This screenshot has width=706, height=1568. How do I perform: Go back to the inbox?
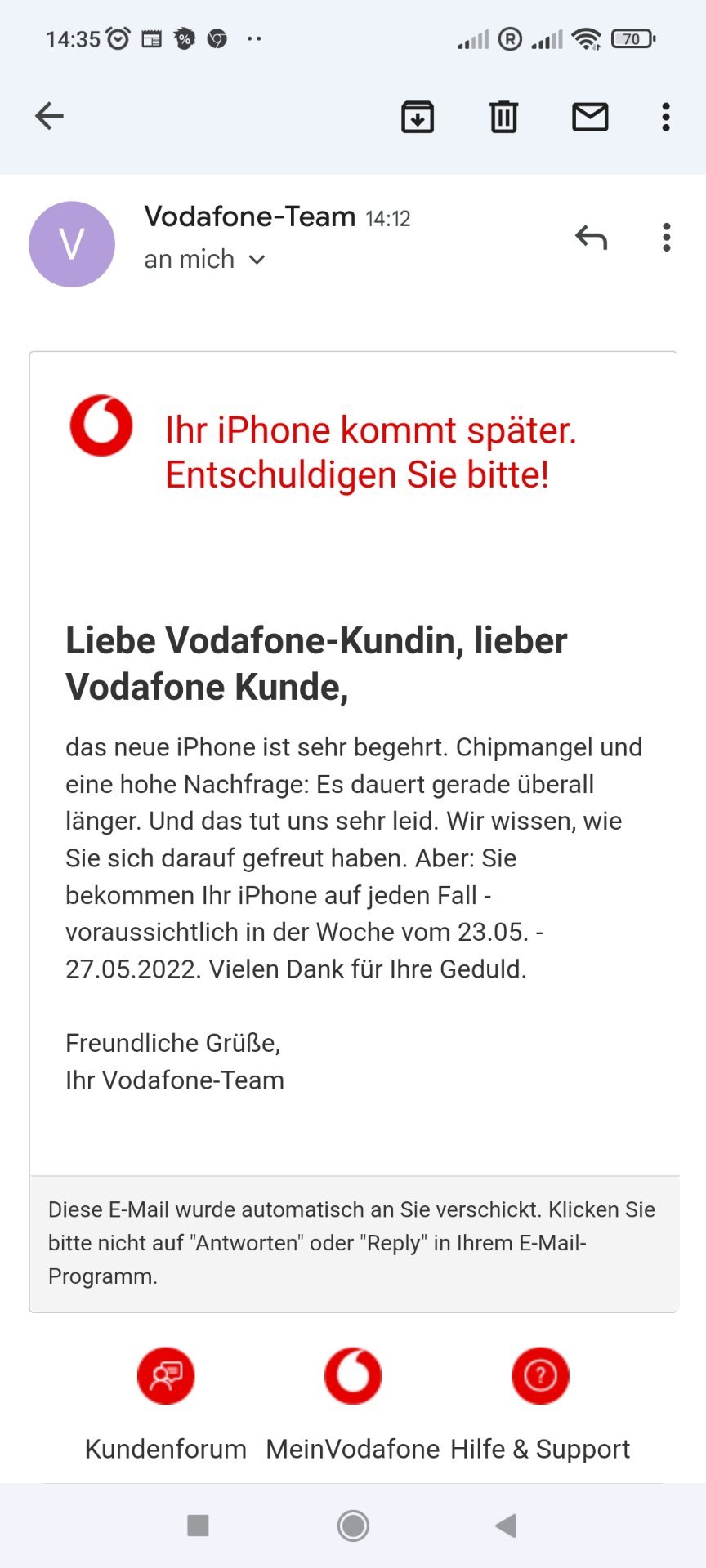(x=49, y=116)
